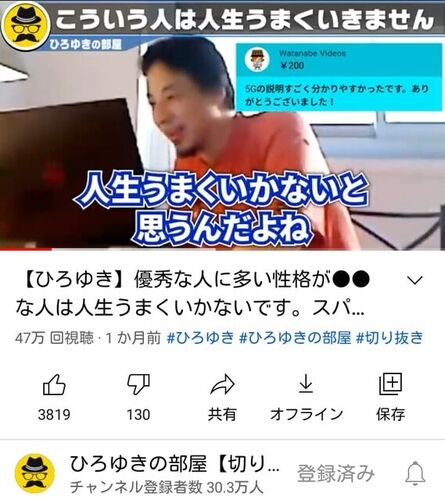Tap 登録済み subscription button

336,473
